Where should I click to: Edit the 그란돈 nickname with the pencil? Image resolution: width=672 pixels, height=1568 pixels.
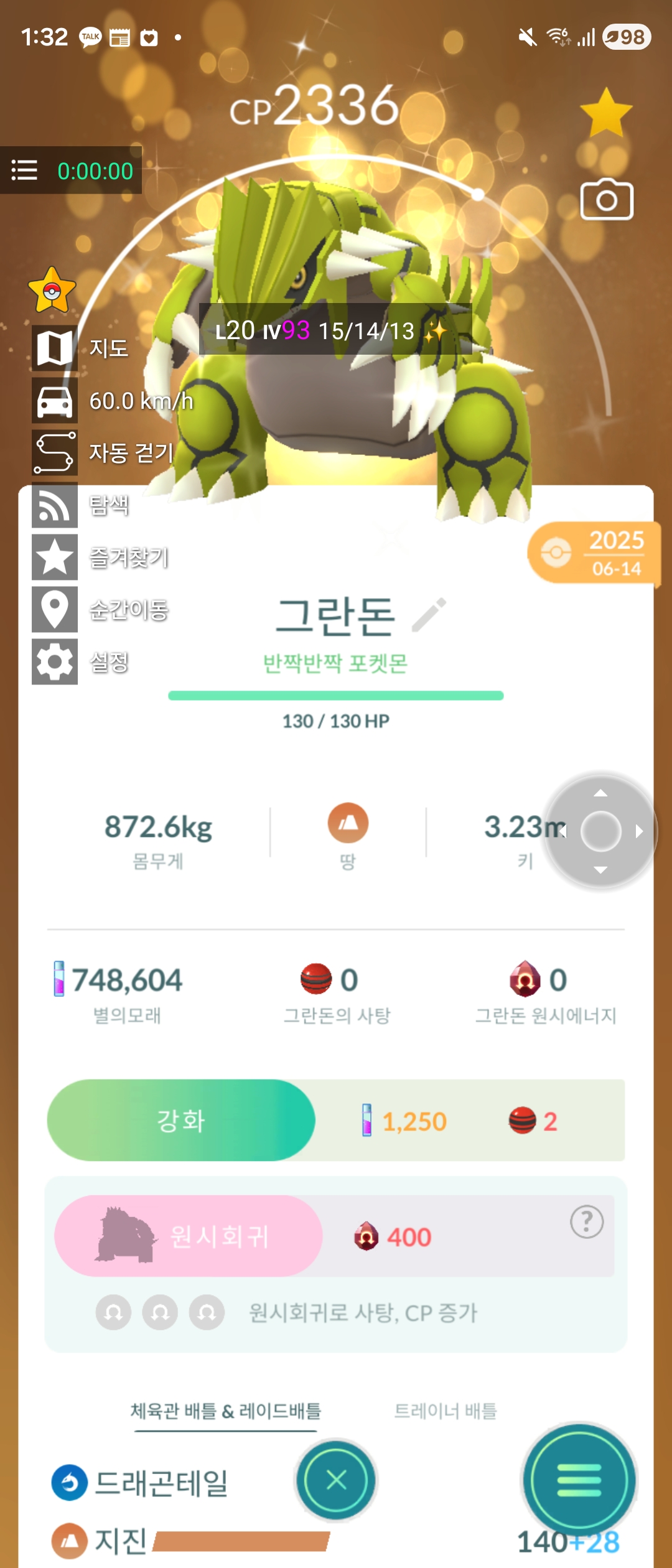[x=429, y=615]
